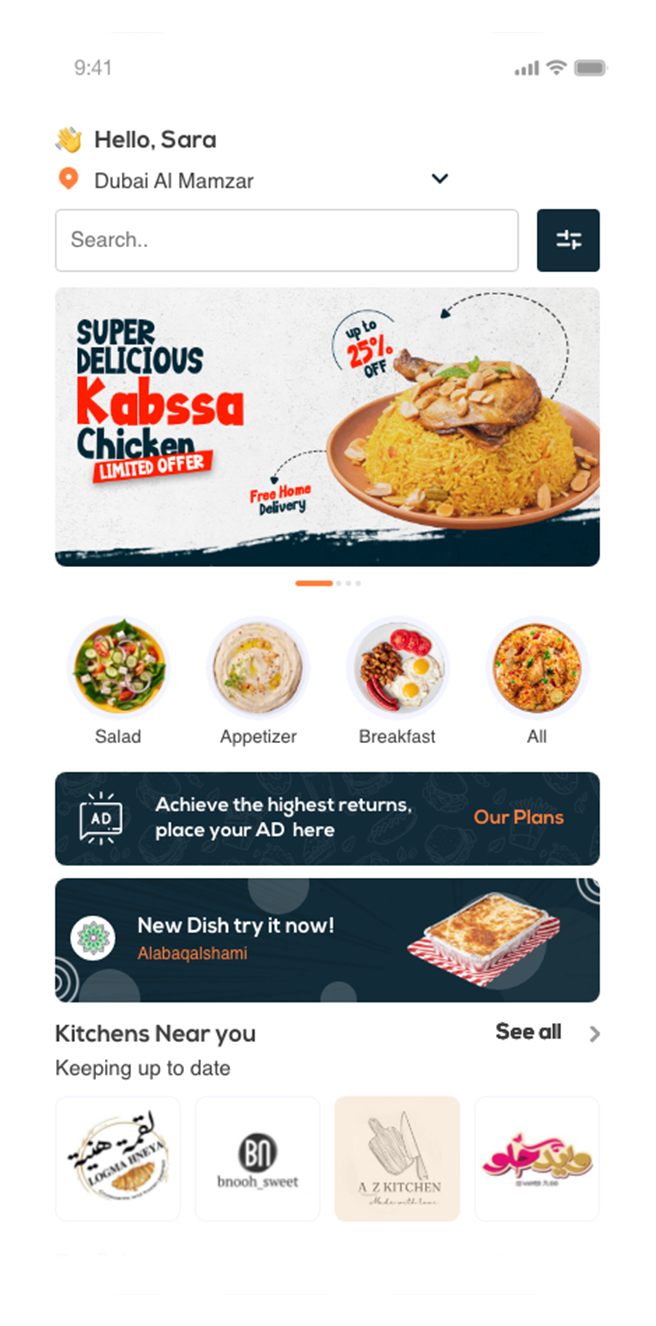Select the Breakfast category
Viewport: 656px width, 1326px height.
397,667
